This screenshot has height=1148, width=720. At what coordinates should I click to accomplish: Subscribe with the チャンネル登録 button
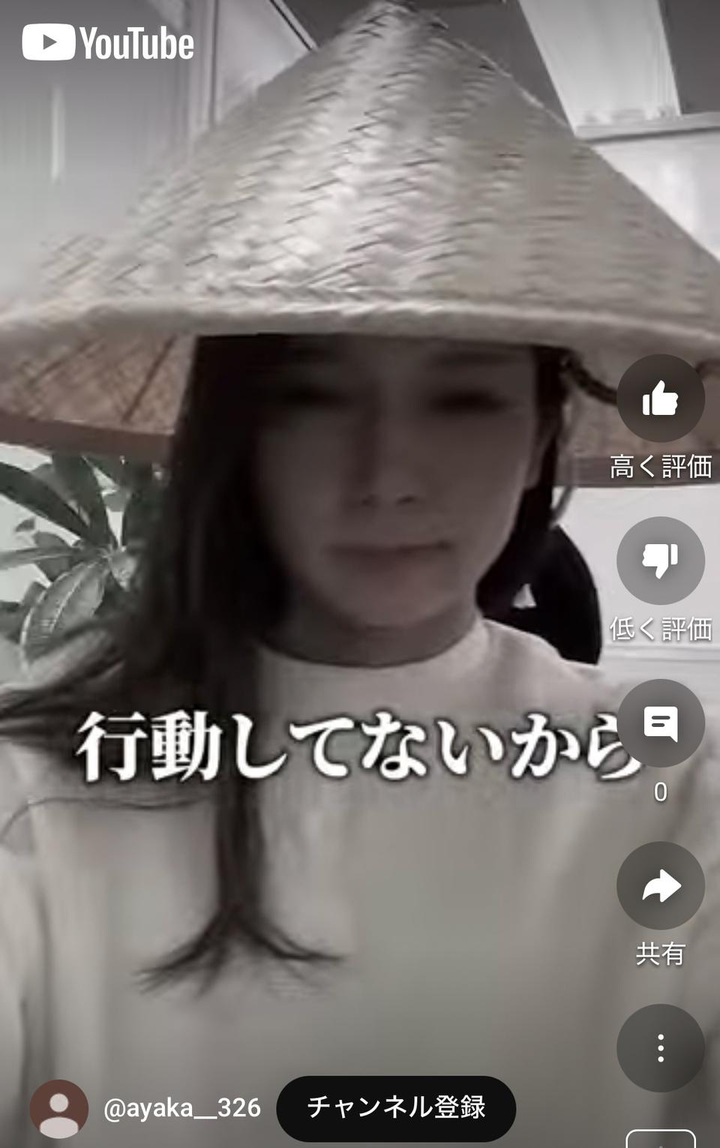pyautogui.click(x=396, y=1107)
